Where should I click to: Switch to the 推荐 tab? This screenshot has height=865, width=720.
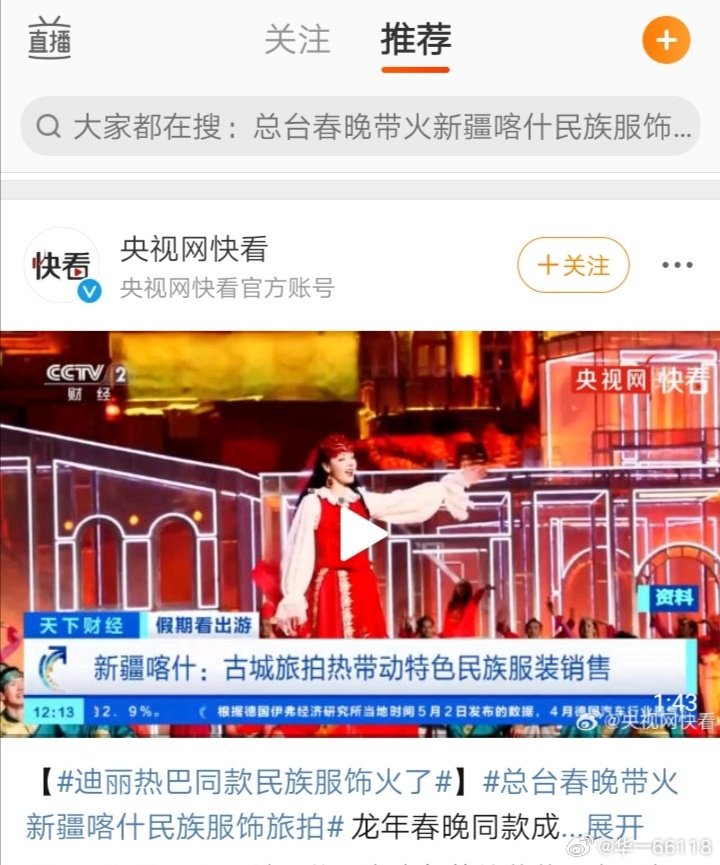[415, 40]
